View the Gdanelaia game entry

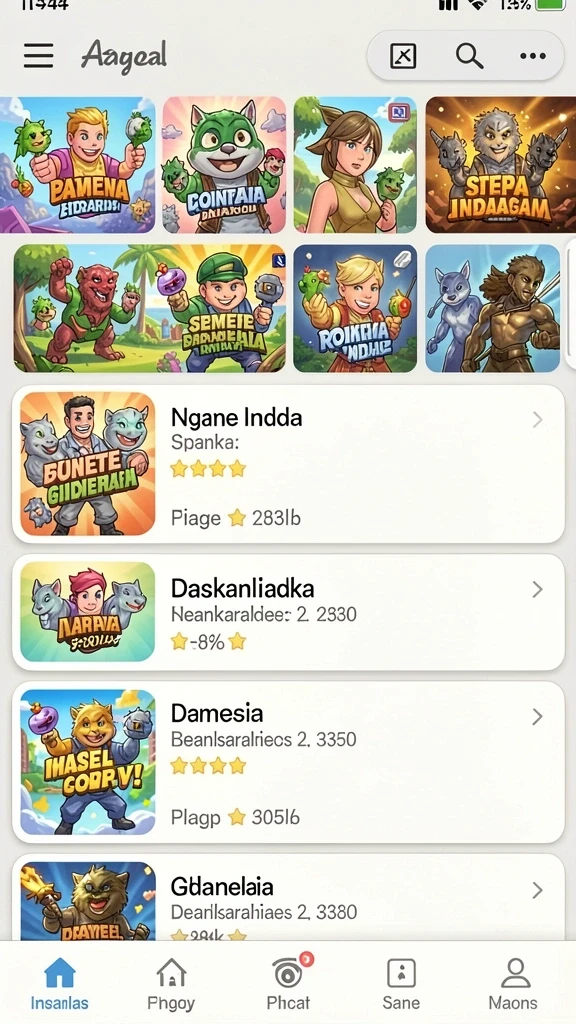pyautogui.click(x=288, y=898)
